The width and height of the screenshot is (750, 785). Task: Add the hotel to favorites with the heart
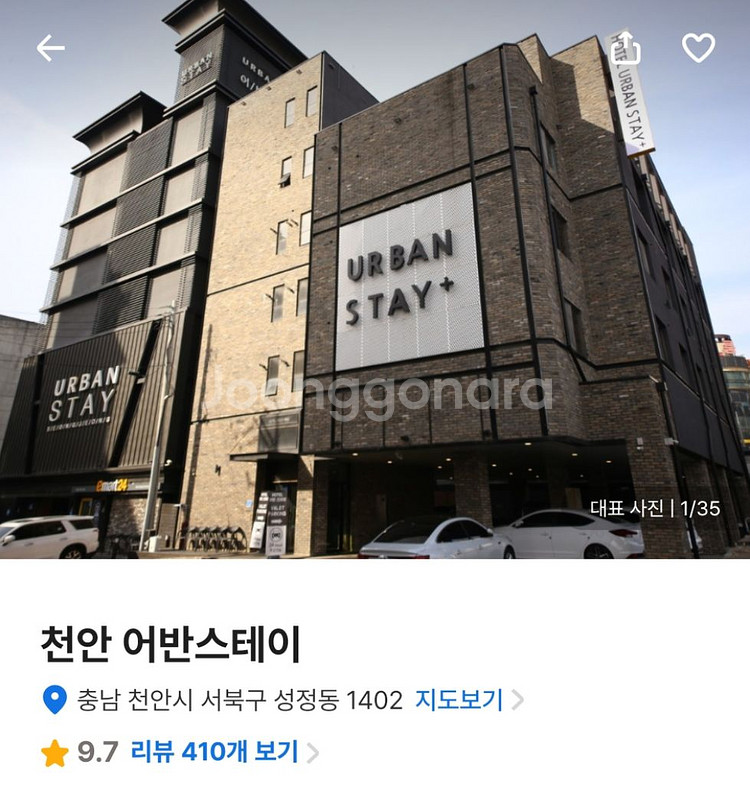click(698, 47)
